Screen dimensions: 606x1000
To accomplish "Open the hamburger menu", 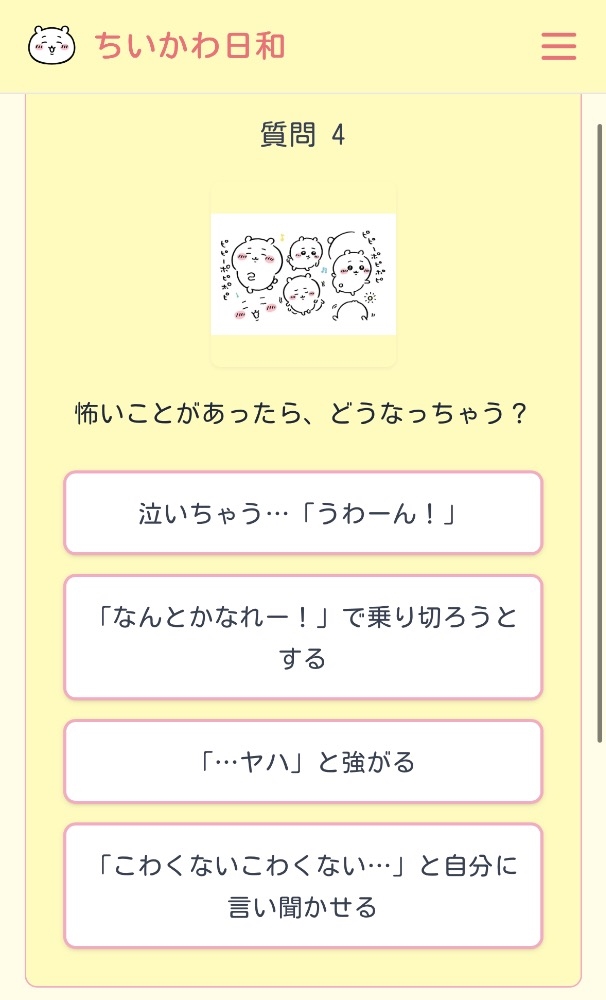I will click(558, 46).
